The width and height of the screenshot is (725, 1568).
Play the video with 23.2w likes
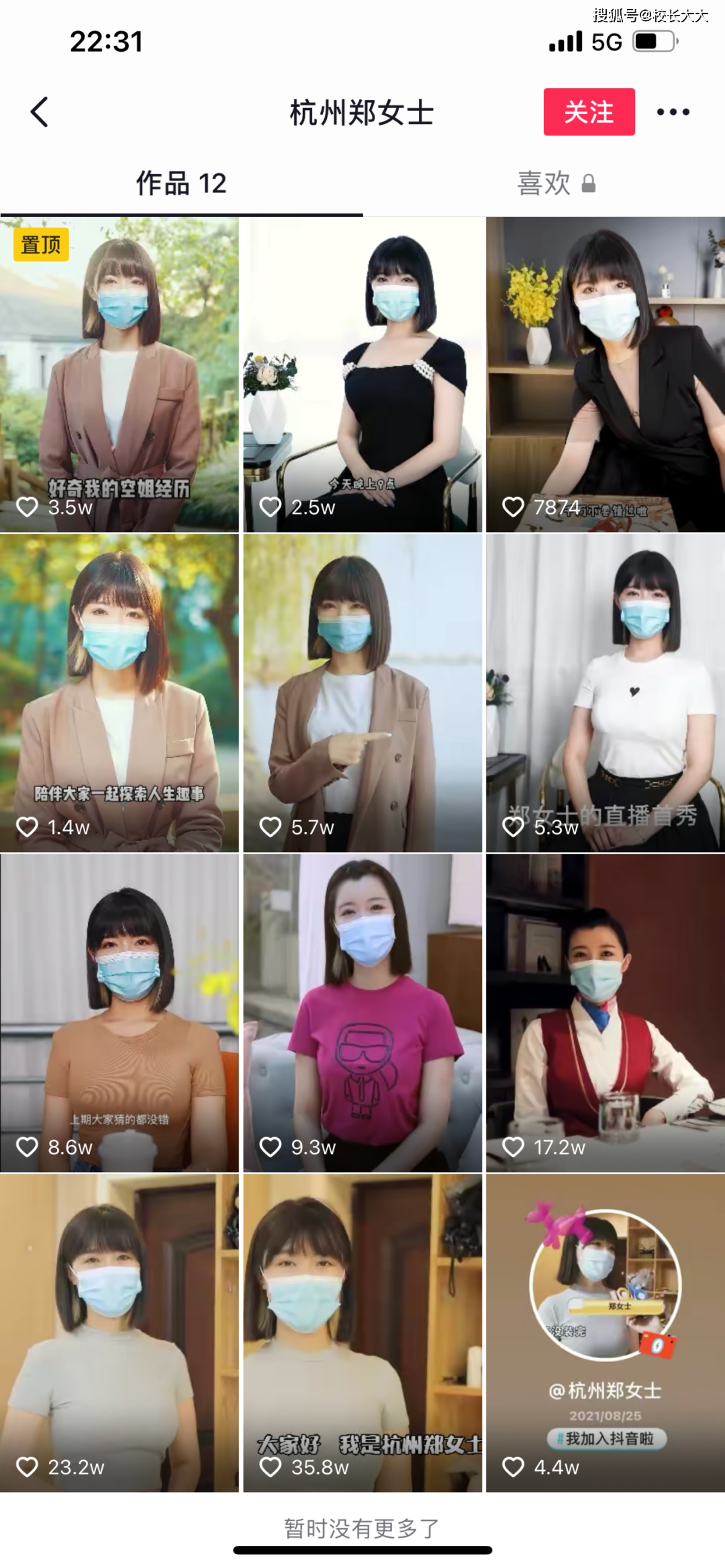coord(119,1333)
